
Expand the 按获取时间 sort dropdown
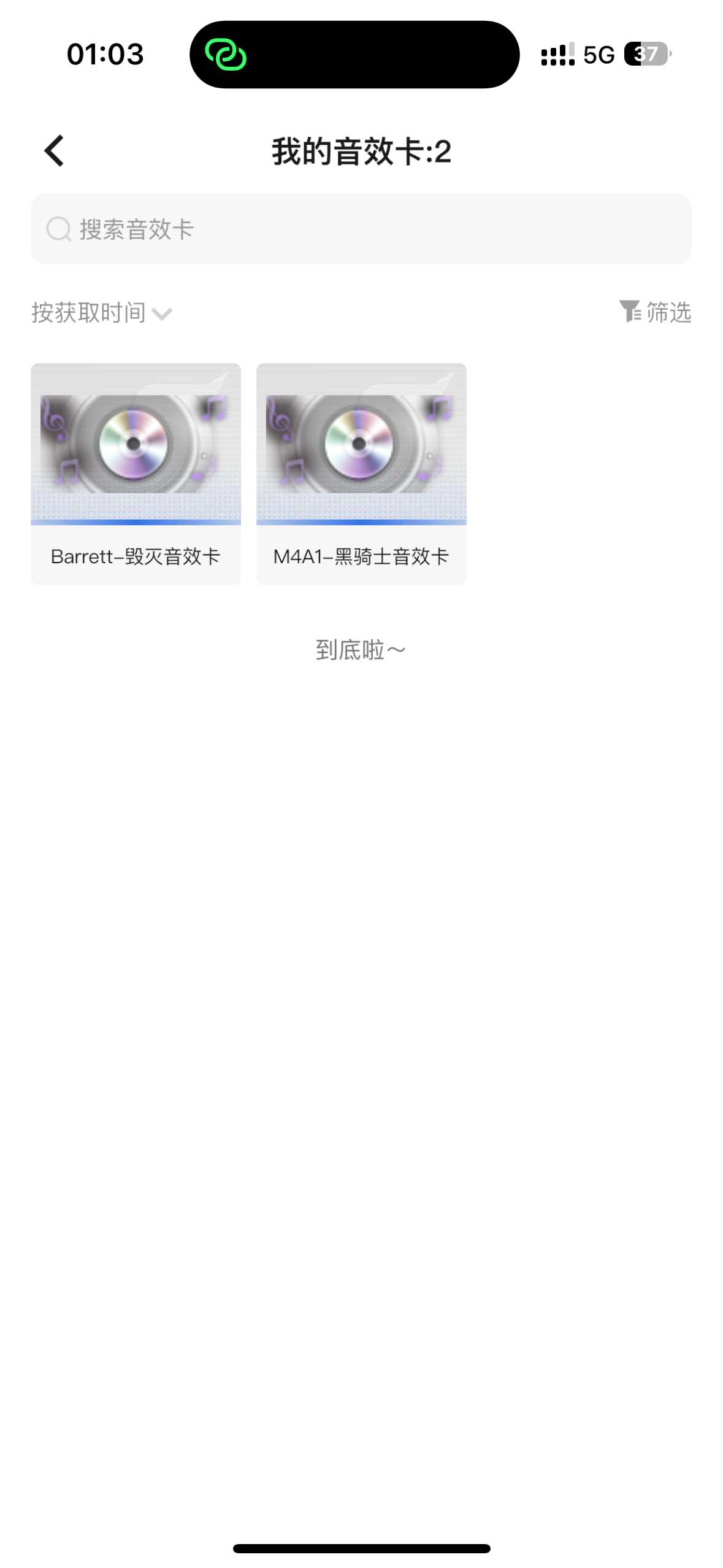pyautogui.click(x=102, y=313)
